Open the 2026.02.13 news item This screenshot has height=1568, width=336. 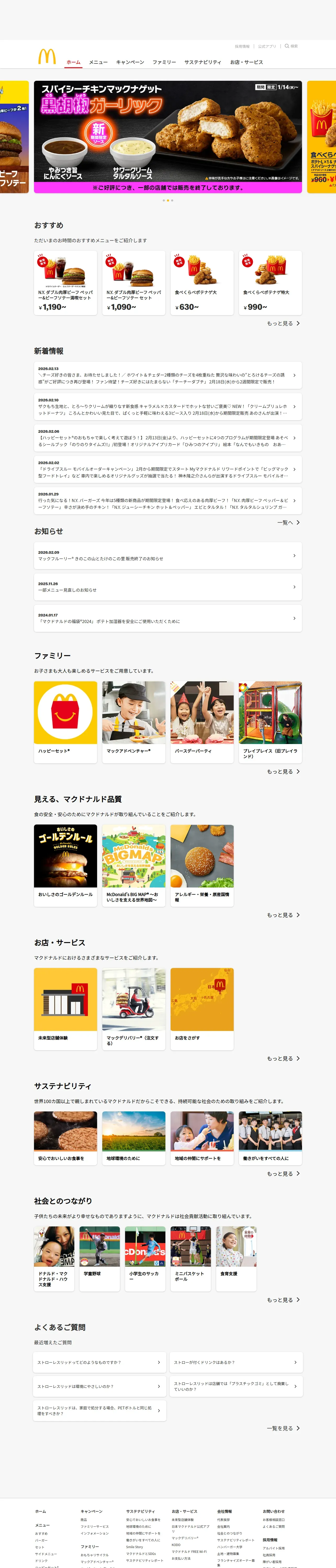tap(168, 376)
